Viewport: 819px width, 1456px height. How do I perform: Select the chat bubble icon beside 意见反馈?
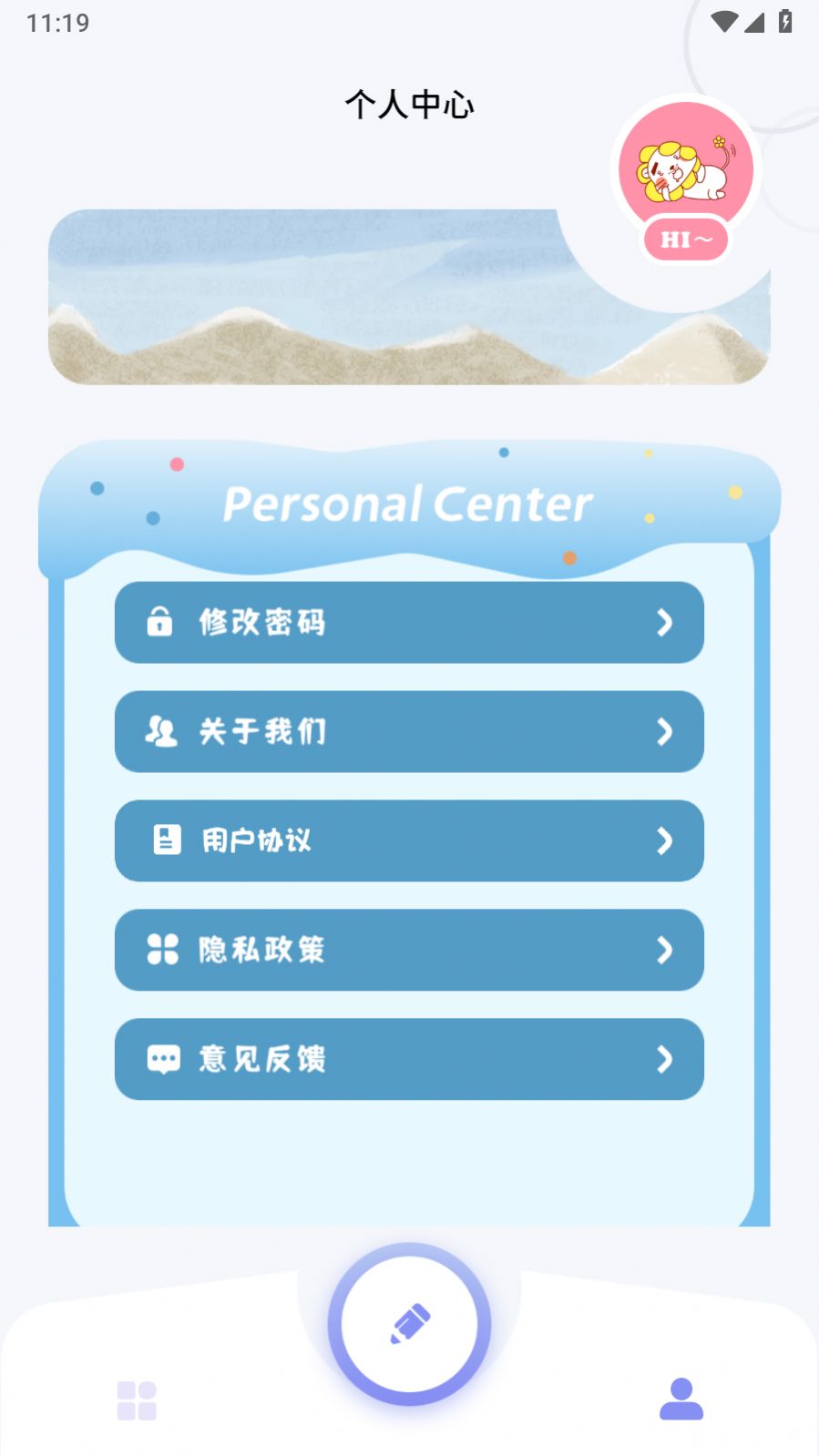click(x=162, y=1059)
